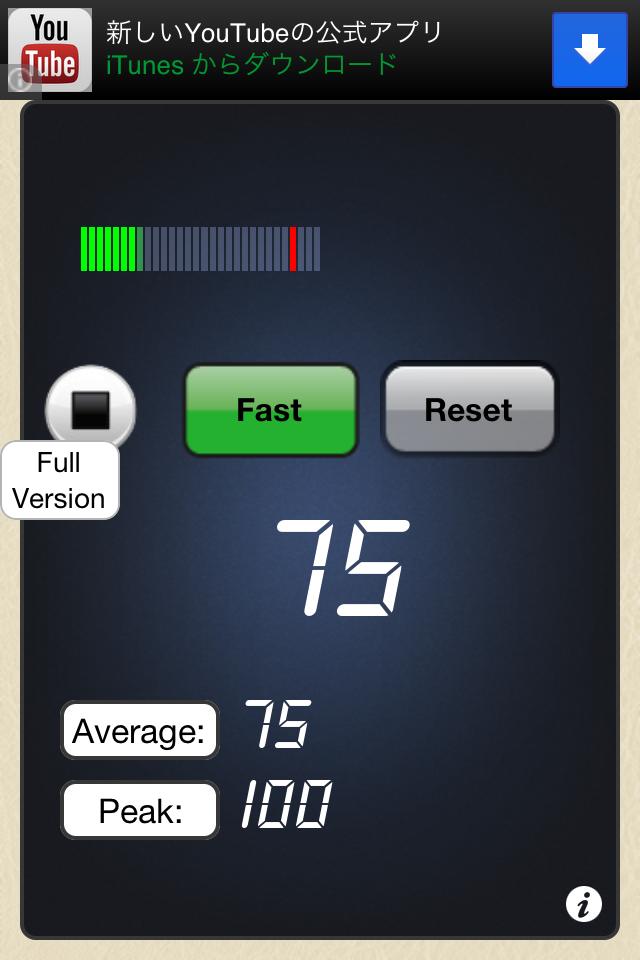Image resolution: width=640 pixels, height=960 pixels.
Task: Stop the sound level measurement
Action: tap(90, 409)
